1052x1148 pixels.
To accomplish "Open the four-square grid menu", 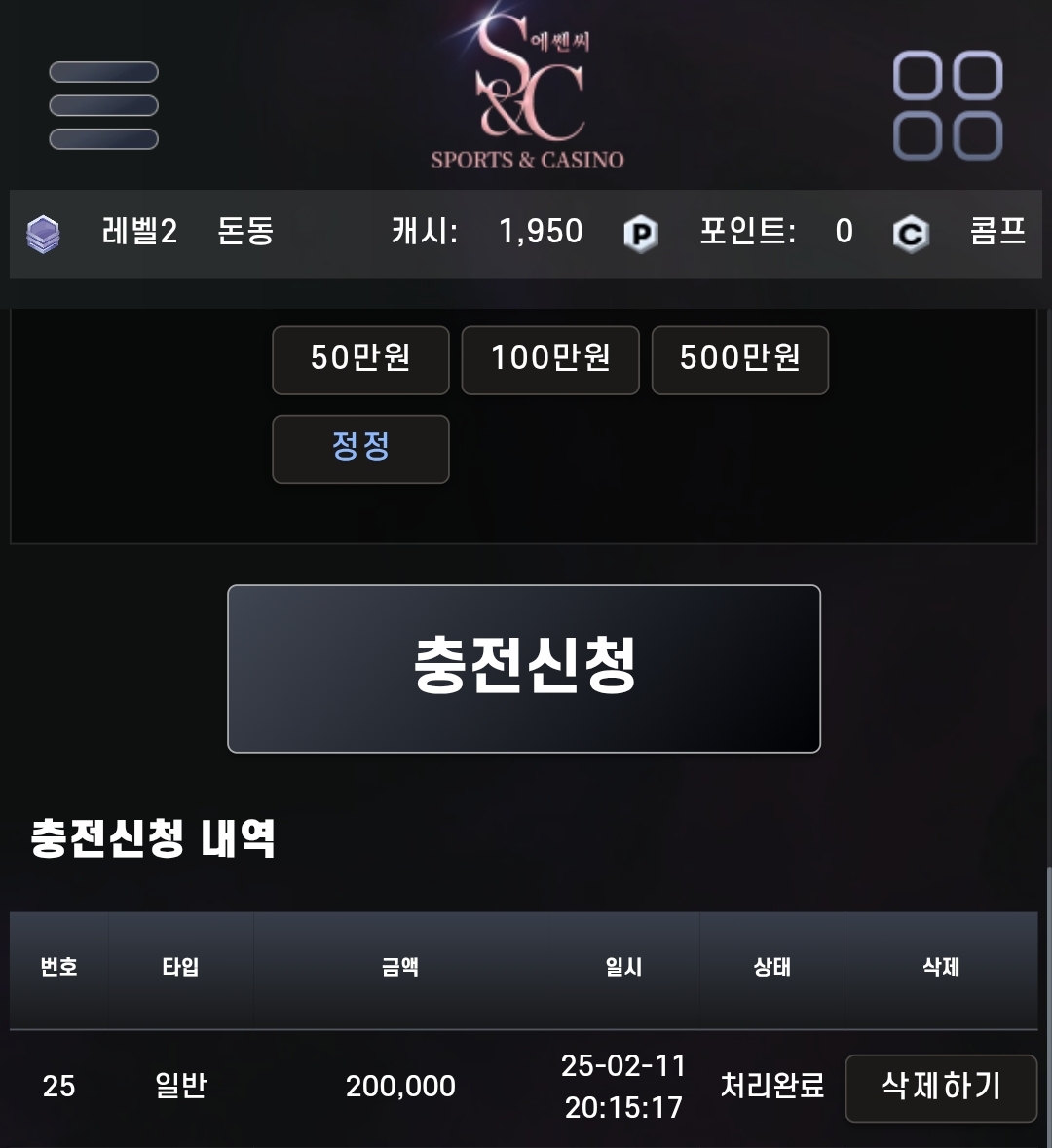I will (948, 105).
